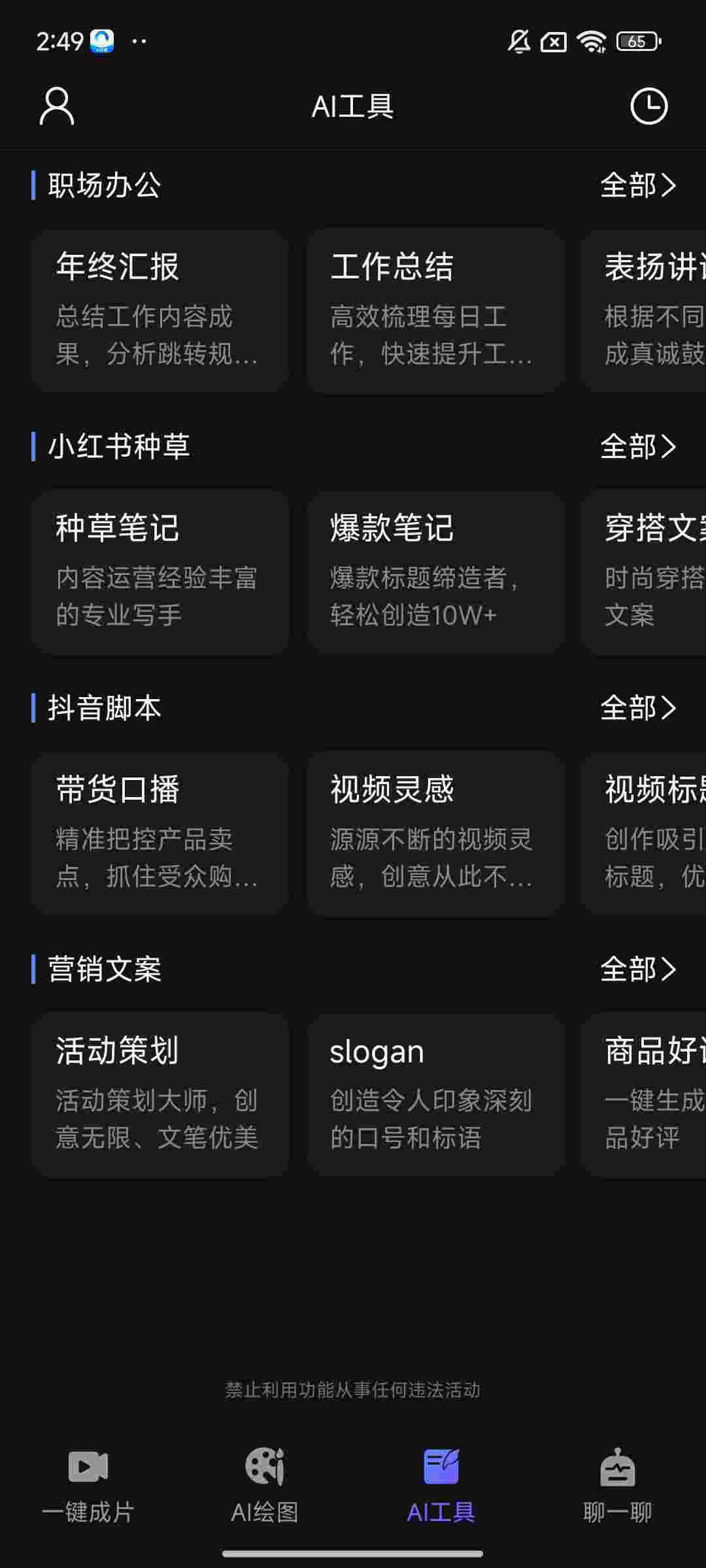This screenshot has height=1568, width=706.
Task: Open the 工作总结 tool card
Action: [x=435, y=310]
